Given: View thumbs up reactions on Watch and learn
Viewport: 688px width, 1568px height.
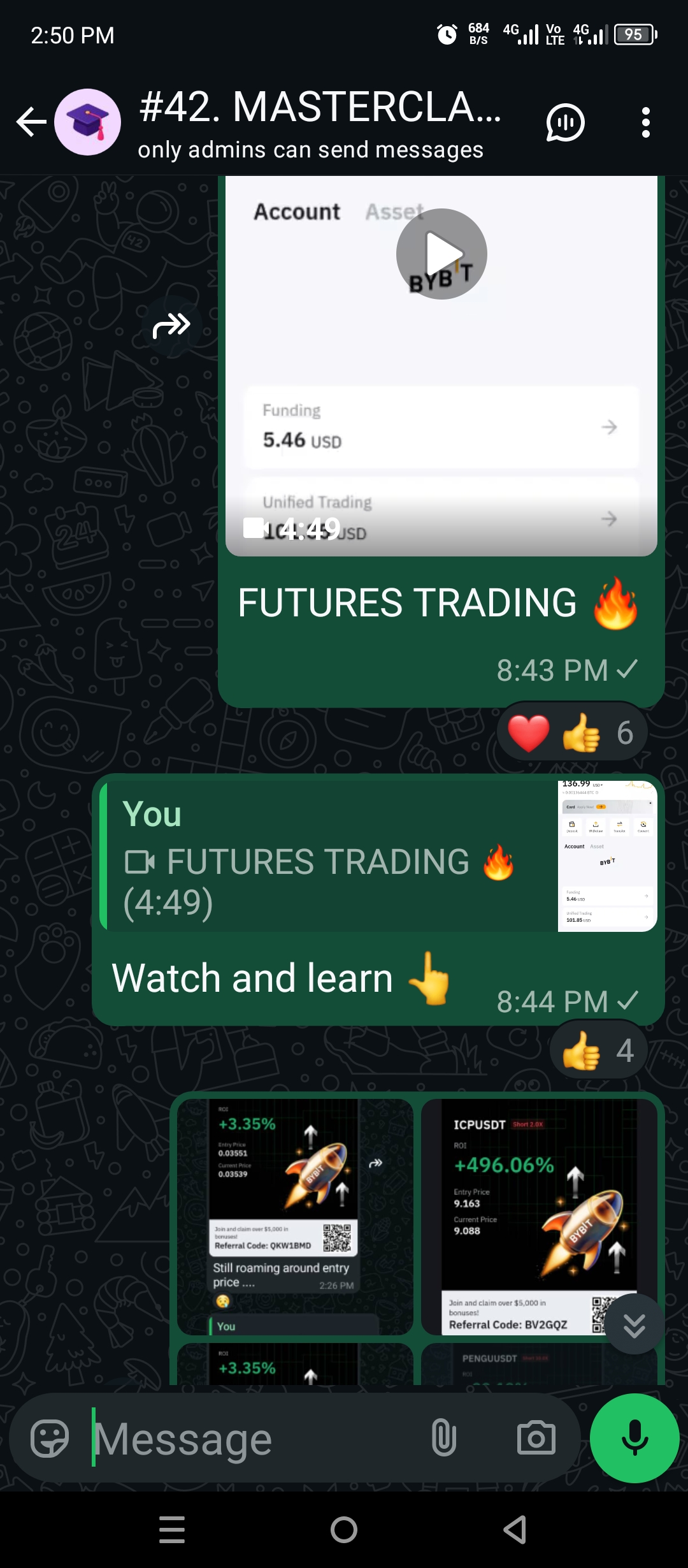Looking at the screenshot, I should 598,1050.
